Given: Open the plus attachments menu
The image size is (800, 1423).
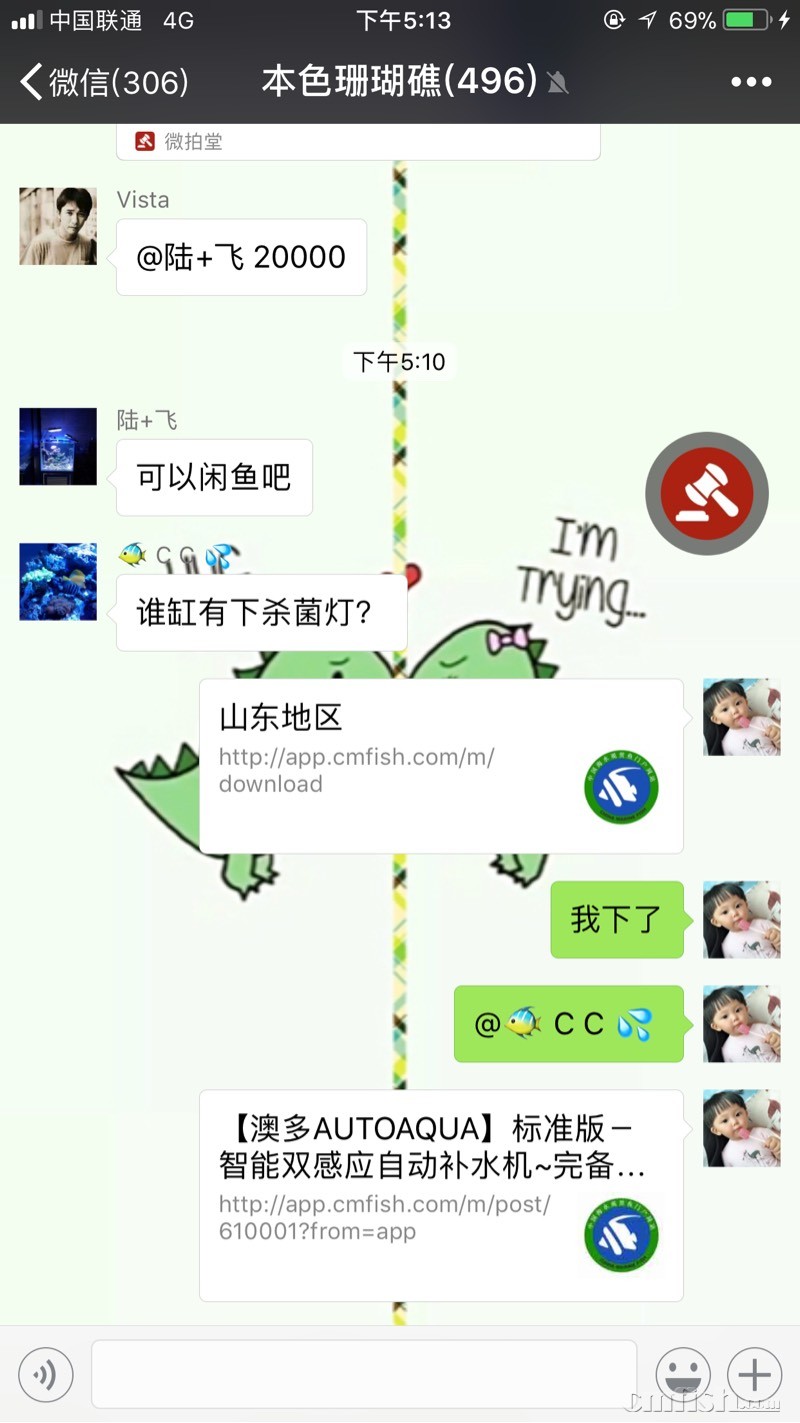Looking at the screenshot, I should [755, 1375].
